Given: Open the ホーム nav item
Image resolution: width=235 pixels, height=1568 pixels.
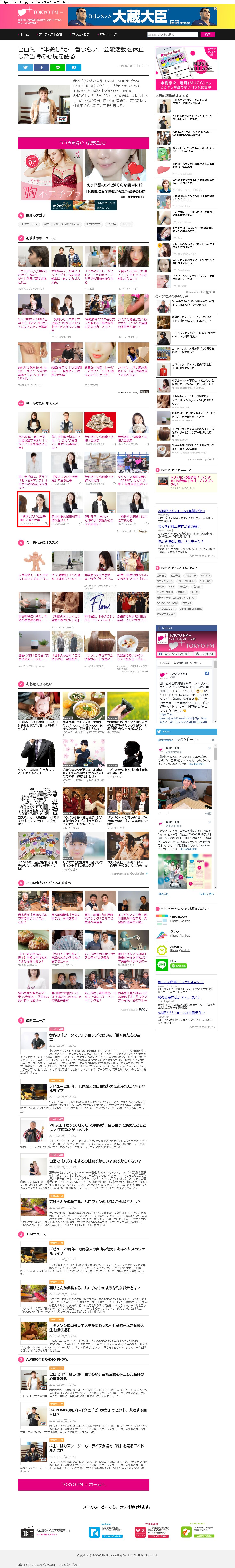Looking at the screenshot, I should 24,35.
